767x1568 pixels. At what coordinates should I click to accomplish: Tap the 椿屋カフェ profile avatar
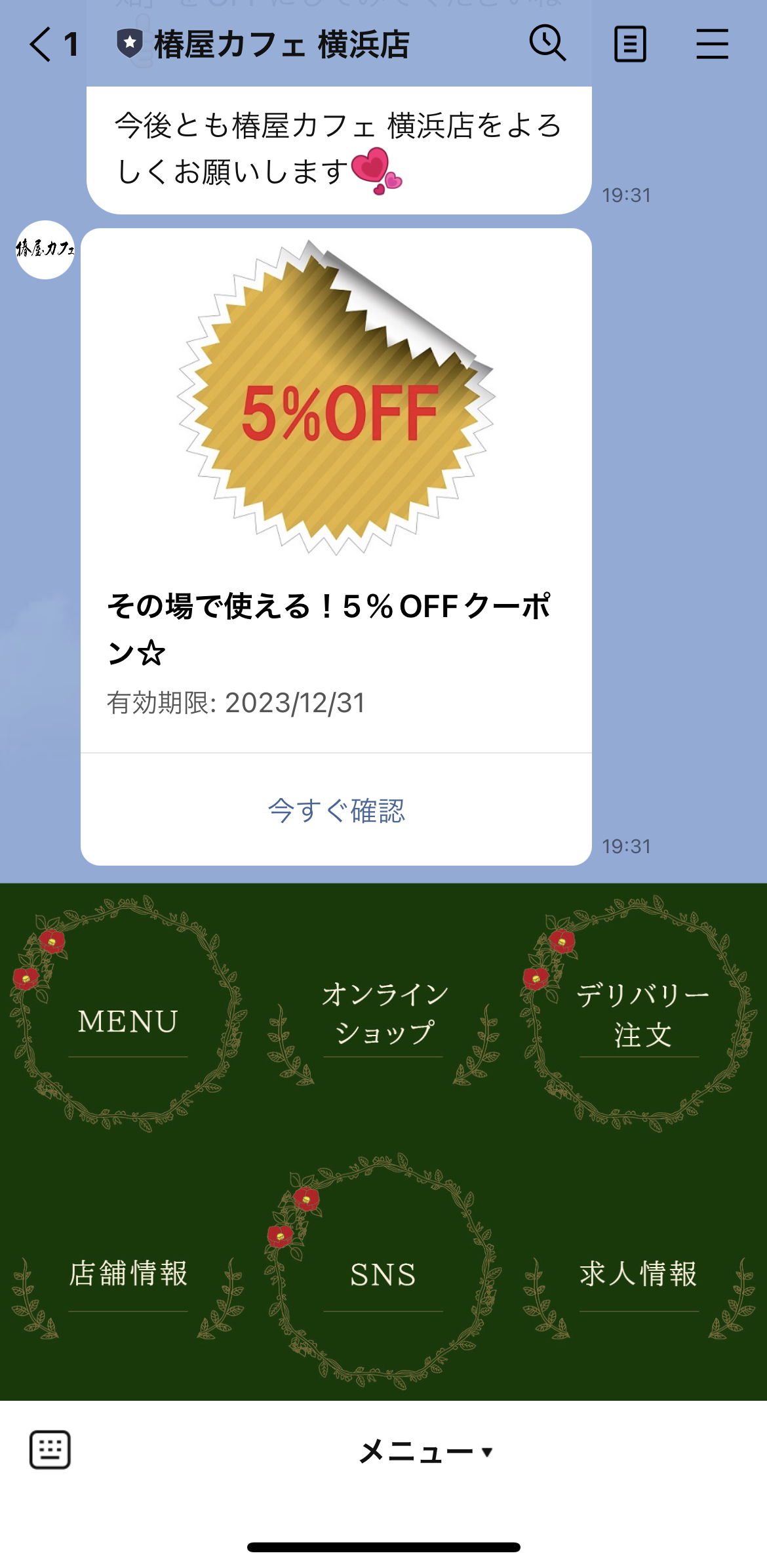tap(45, 251)
